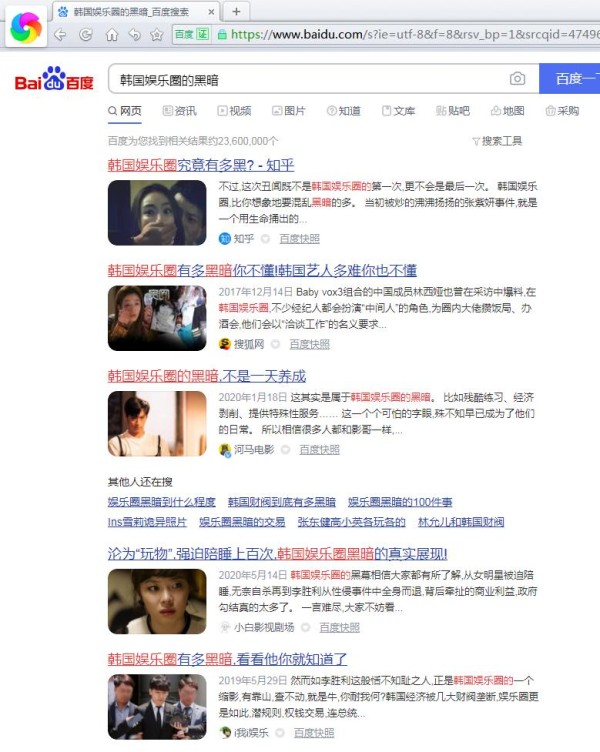This screenshot has height=752, width=600.
Task: Tap the browser back arrow
Action: click(x=62, y=34)
